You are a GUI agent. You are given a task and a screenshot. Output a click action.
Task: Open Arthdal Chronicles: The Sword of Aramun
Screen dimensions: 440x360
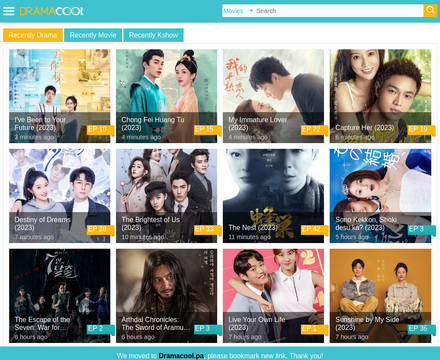pyautogui.click(x=166, y=296)
